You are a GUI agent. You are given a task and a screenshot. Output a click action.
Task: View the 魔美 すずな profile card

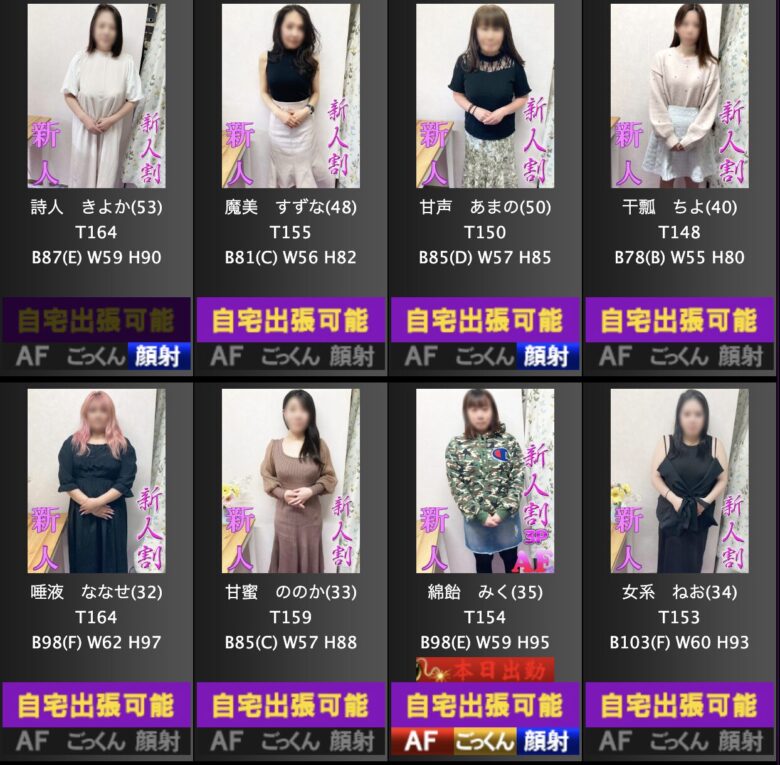(290, 96)
